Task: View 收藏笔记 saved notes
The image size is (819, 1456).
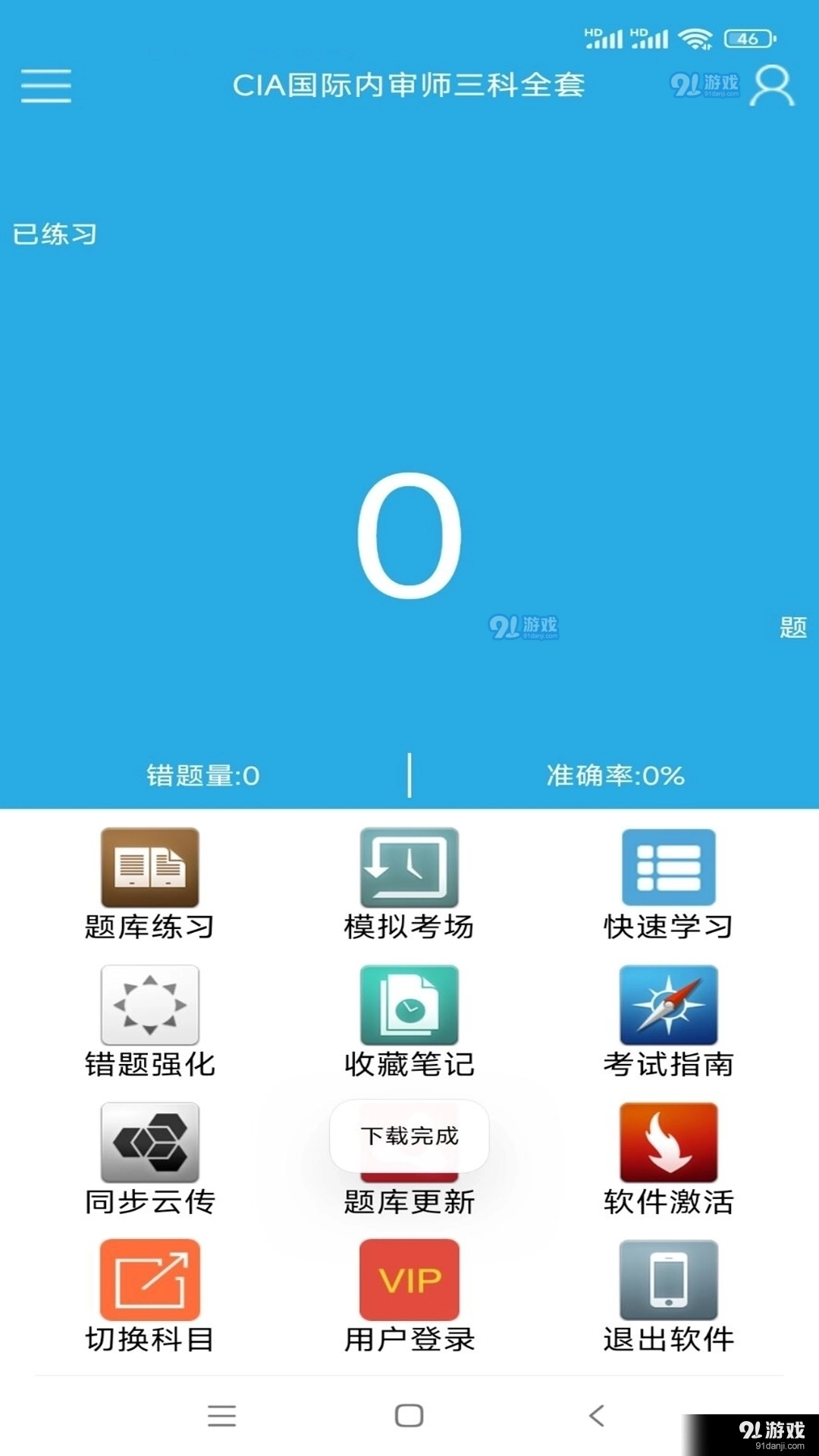Action: [409, 1021]
